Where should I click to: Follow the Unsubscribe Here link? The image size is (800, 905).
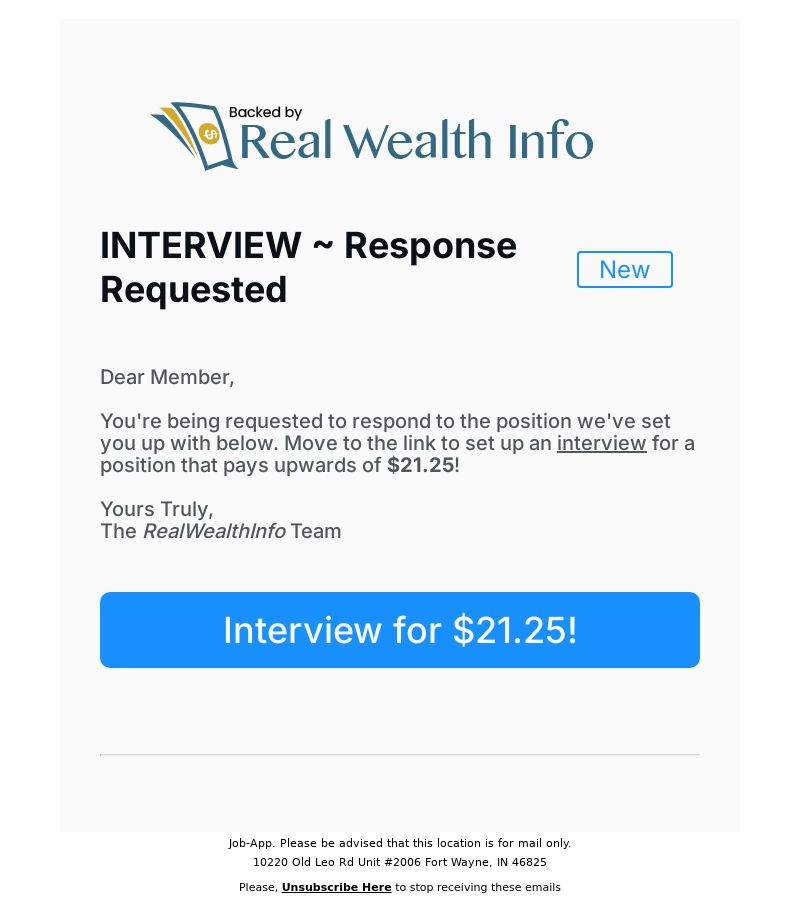click(336, 887)
